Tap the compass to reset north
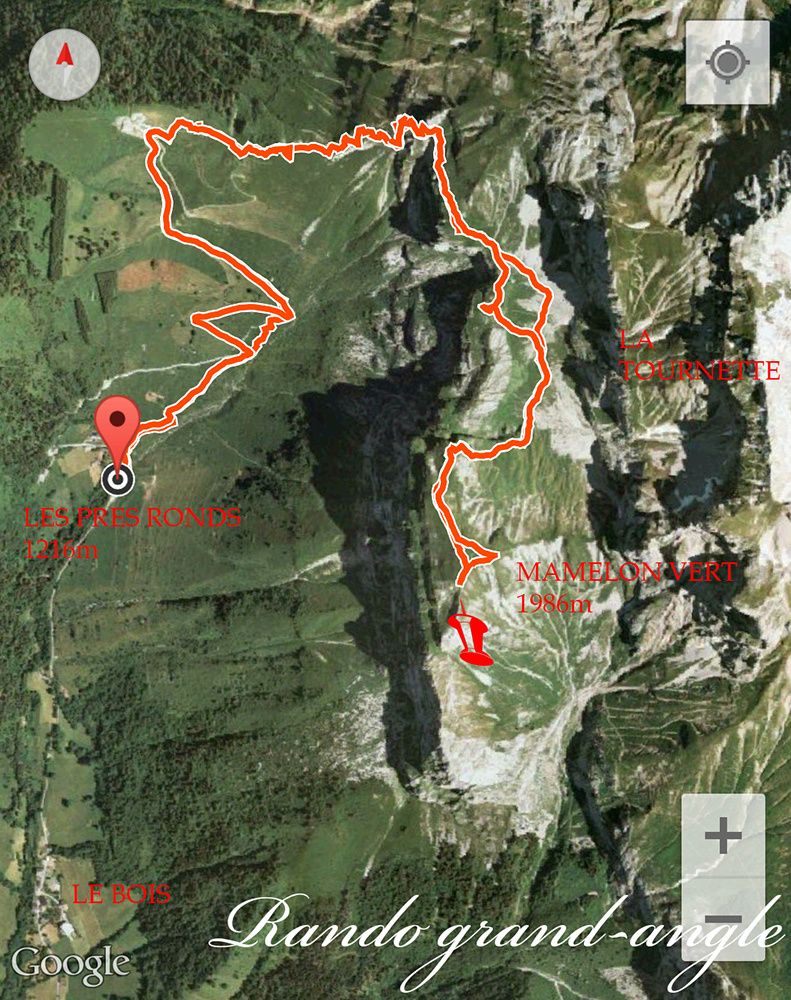 pos(65,62)
